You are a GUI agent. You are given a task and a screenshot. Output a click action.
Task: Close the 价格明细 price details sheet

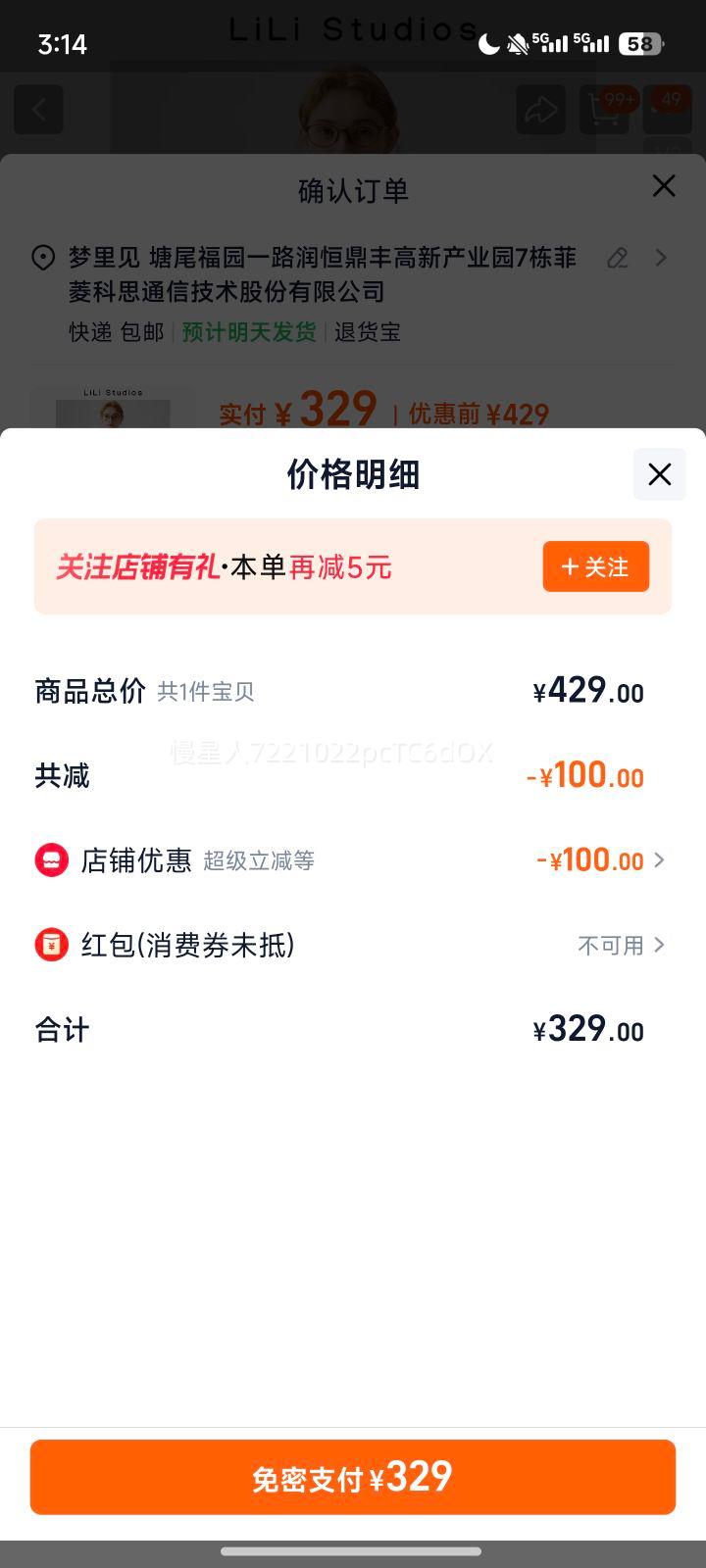tap(659, 474)
